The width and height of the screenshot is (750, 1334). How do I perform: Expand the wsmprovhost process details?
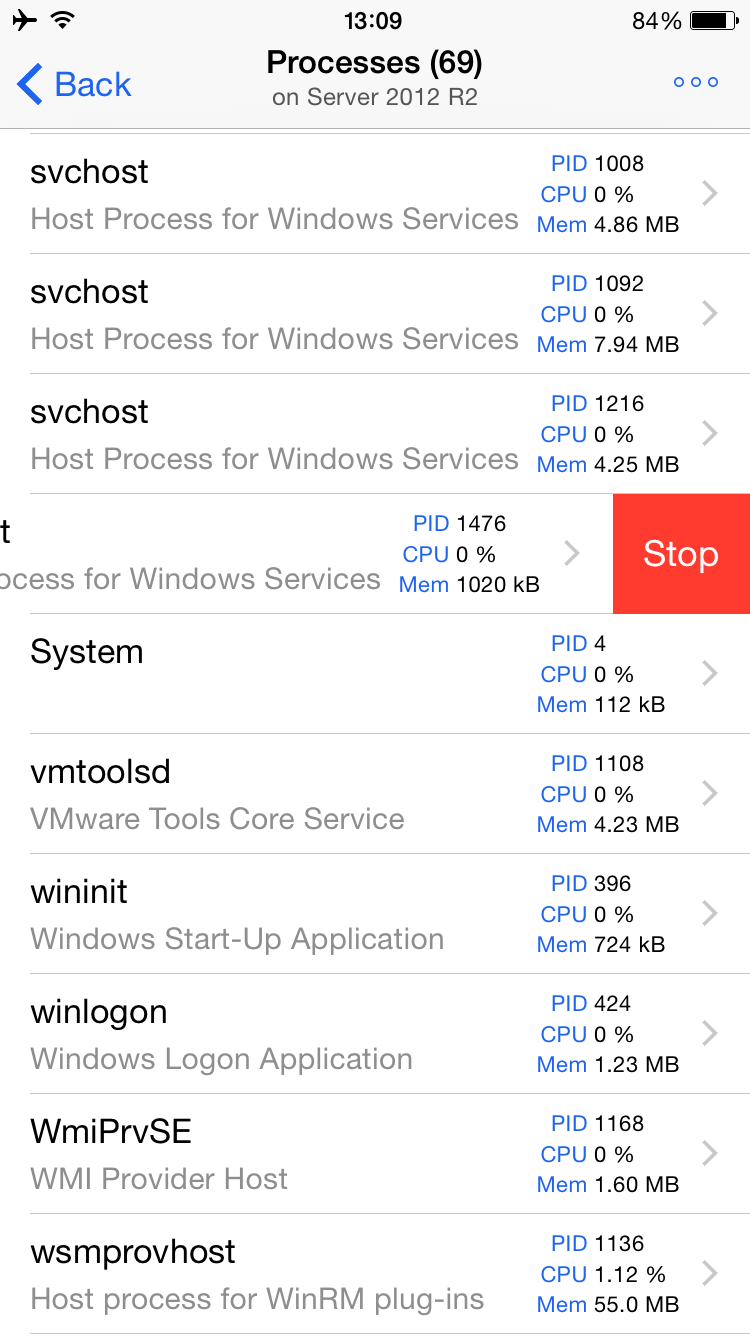pos(375,1273)
